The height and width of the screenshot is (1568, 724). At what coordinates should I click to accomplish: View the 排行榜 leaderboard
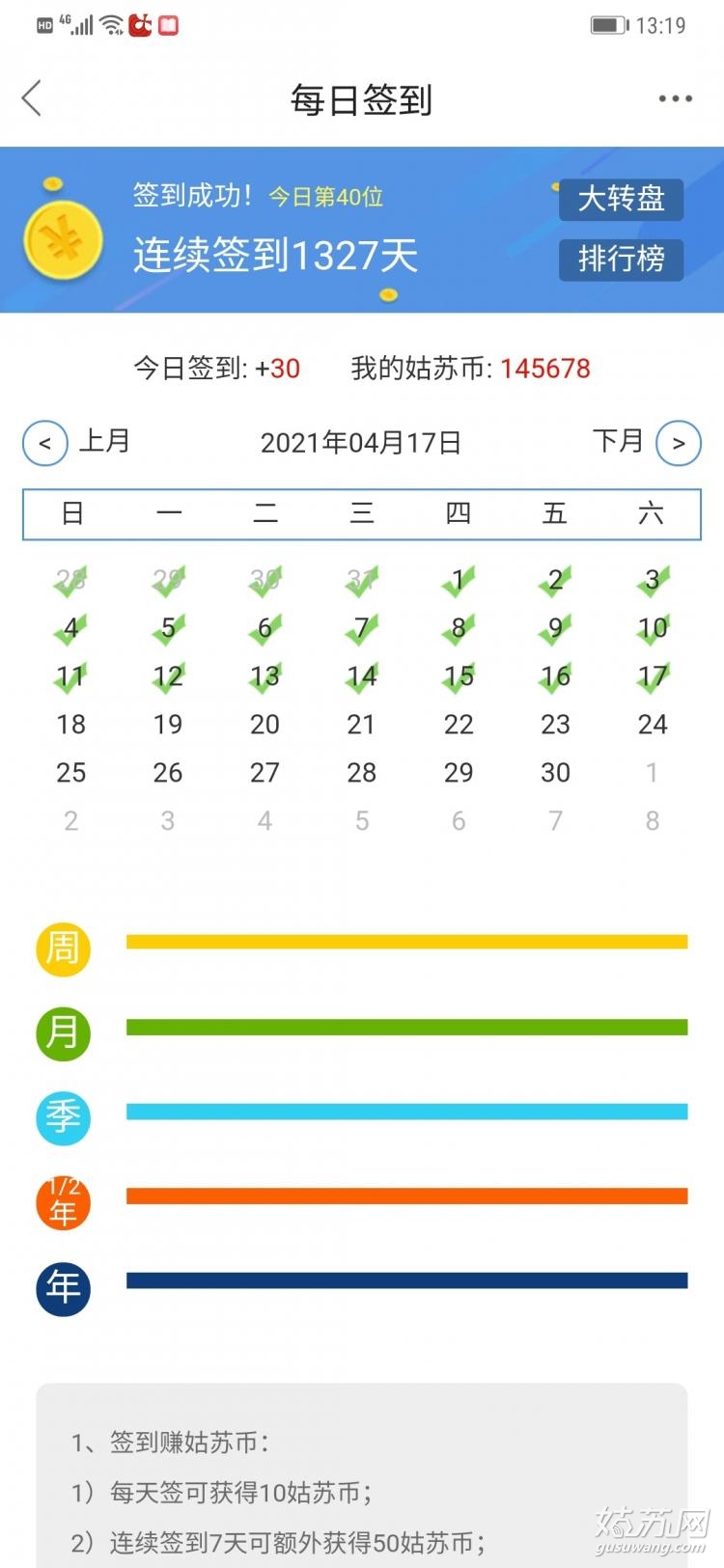coord(621,260)
